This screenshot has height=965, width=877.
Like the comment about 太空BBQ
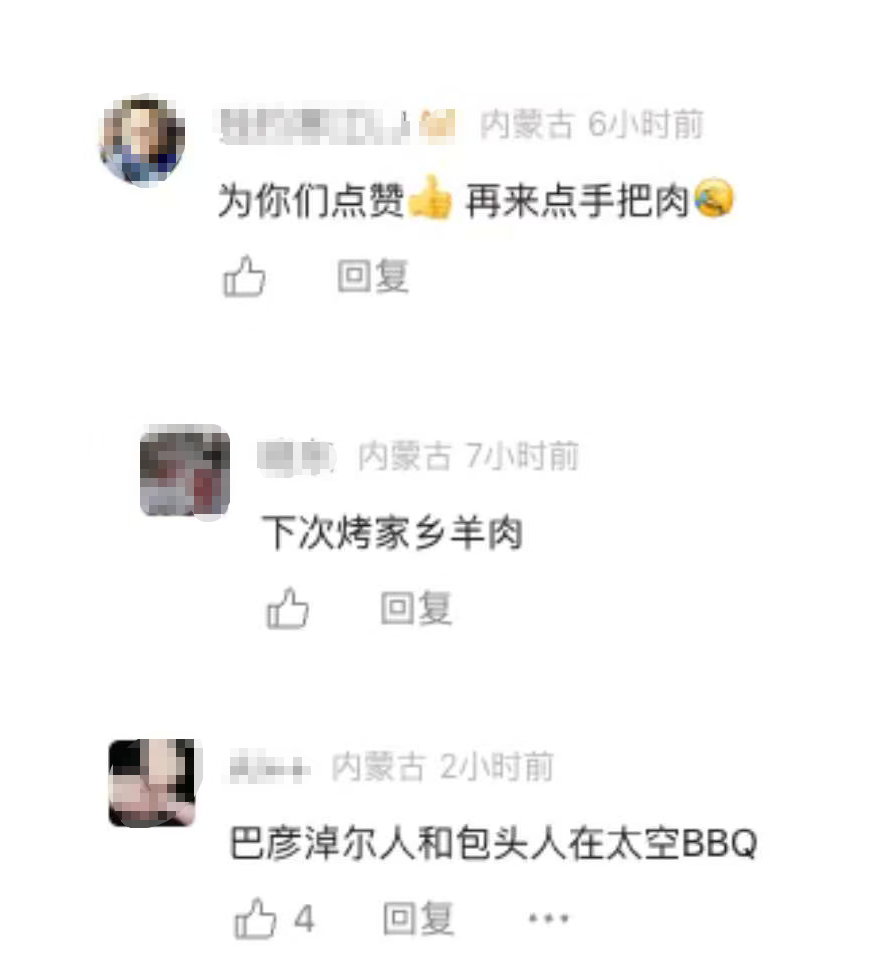click(x=256, y=918)
